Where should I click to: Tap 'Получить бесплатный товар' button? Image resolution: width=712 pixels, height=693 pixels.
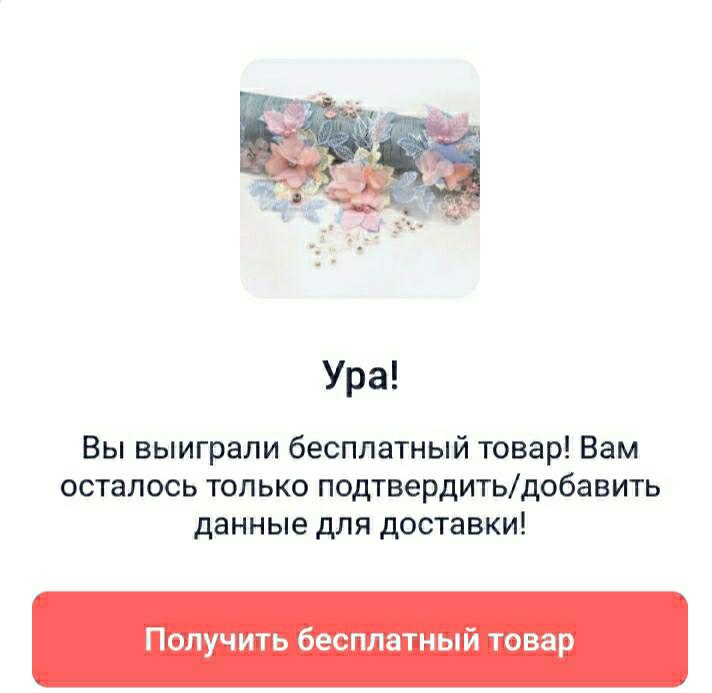pos(360,638)
